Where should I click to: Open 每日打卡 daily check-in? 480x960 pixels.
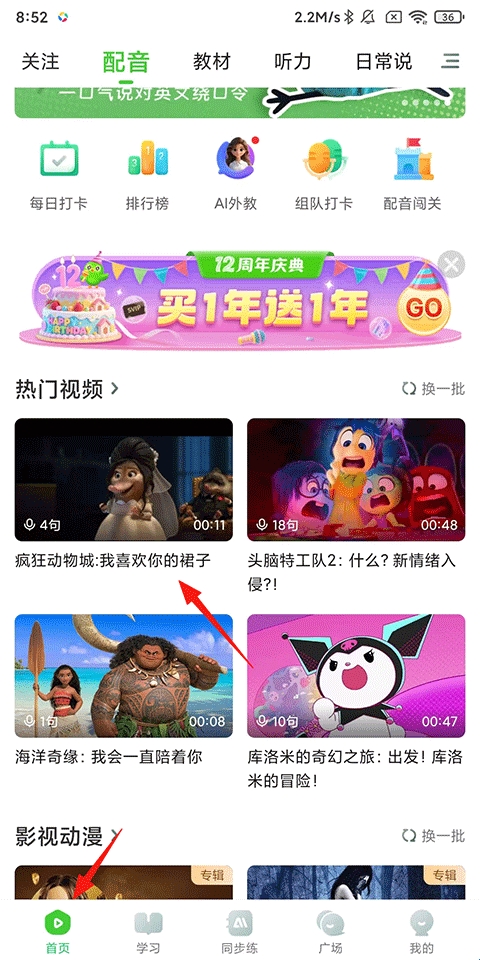coord(59,175)
